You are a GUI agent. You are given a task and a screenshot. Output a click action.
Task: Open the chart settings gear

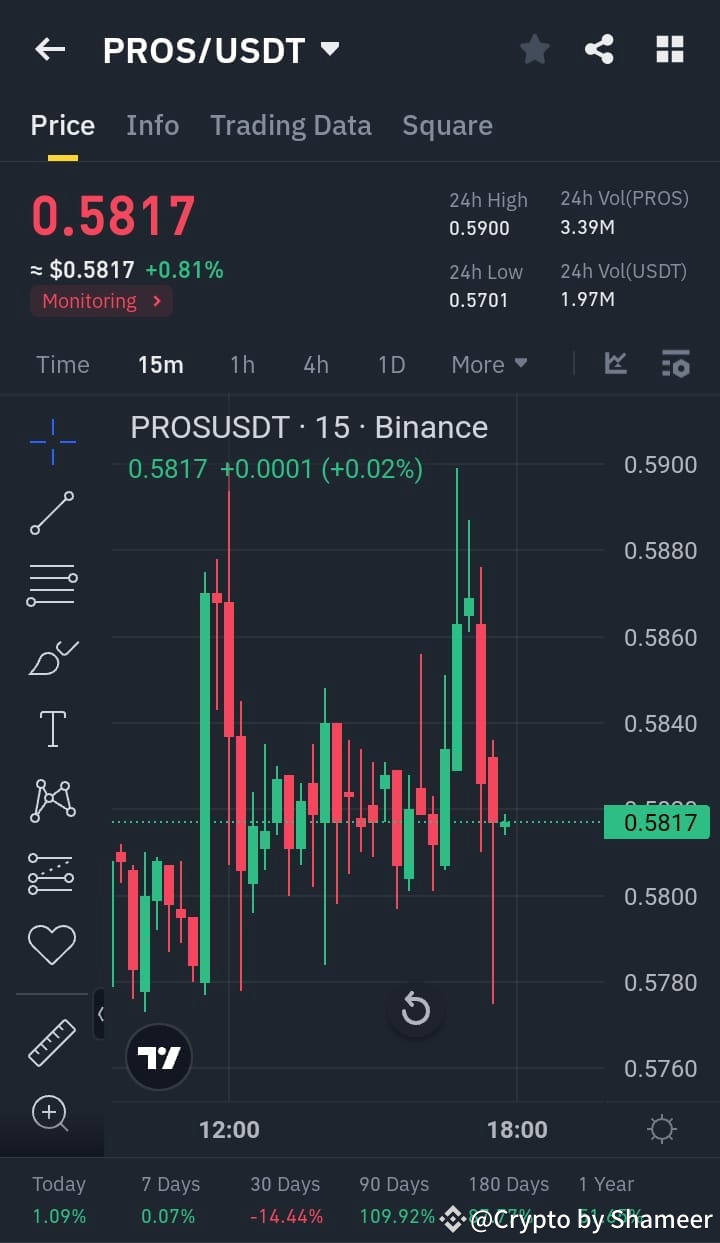pos(660,1128)
